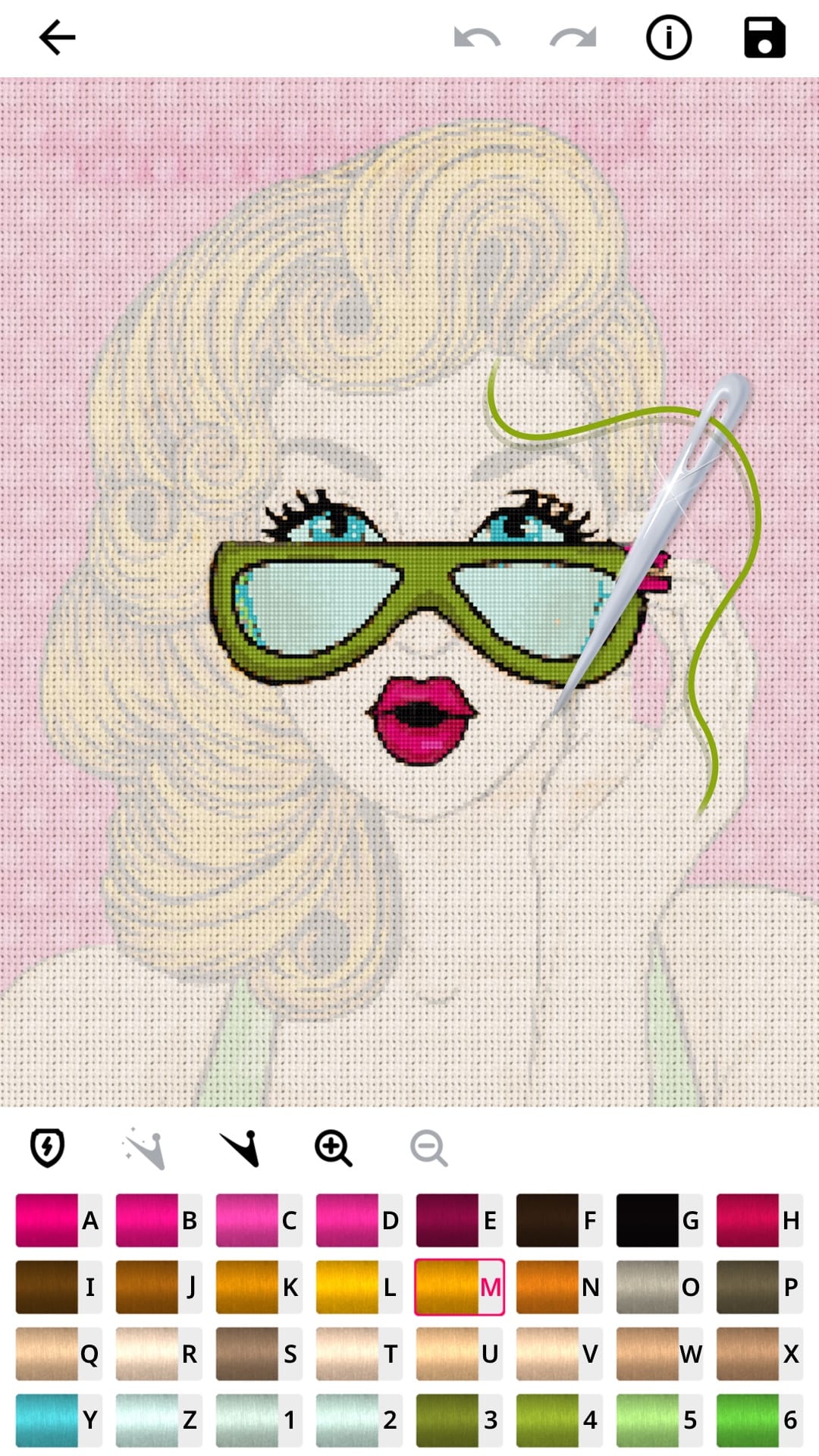Save the cross-stitch progress

pos(764,36)
